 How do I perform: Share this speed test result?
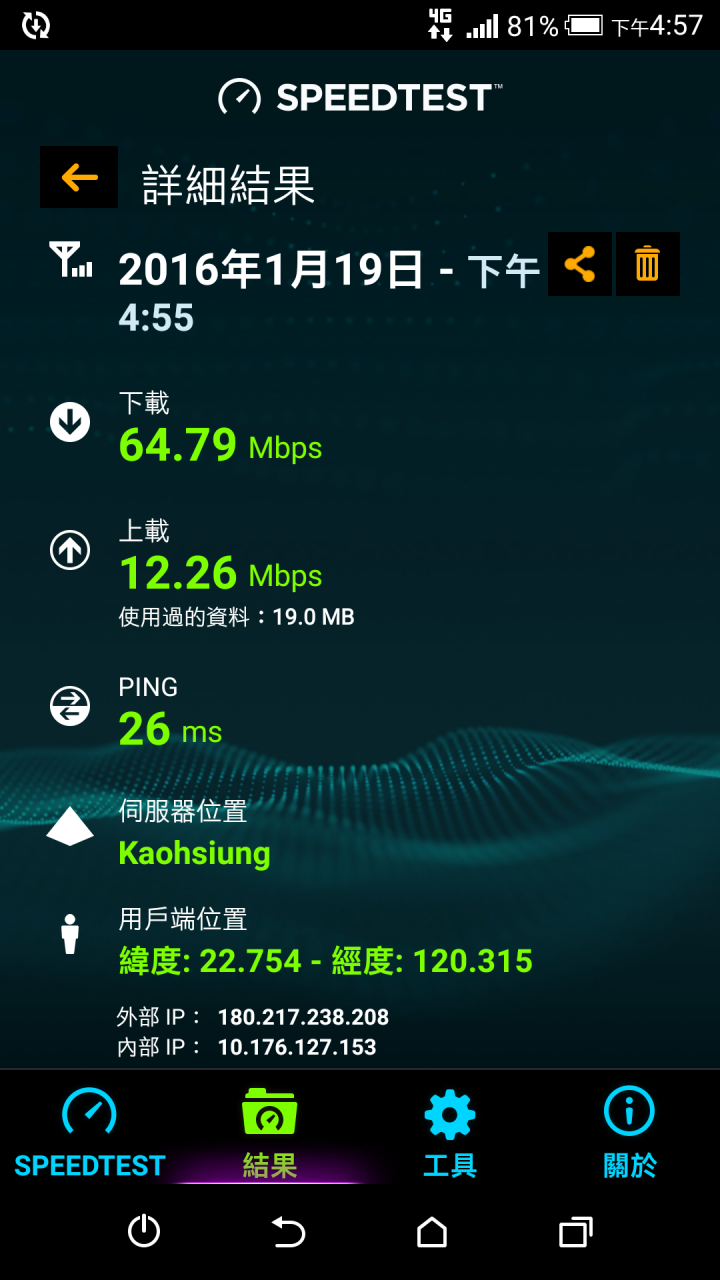[x=580, y=264]
